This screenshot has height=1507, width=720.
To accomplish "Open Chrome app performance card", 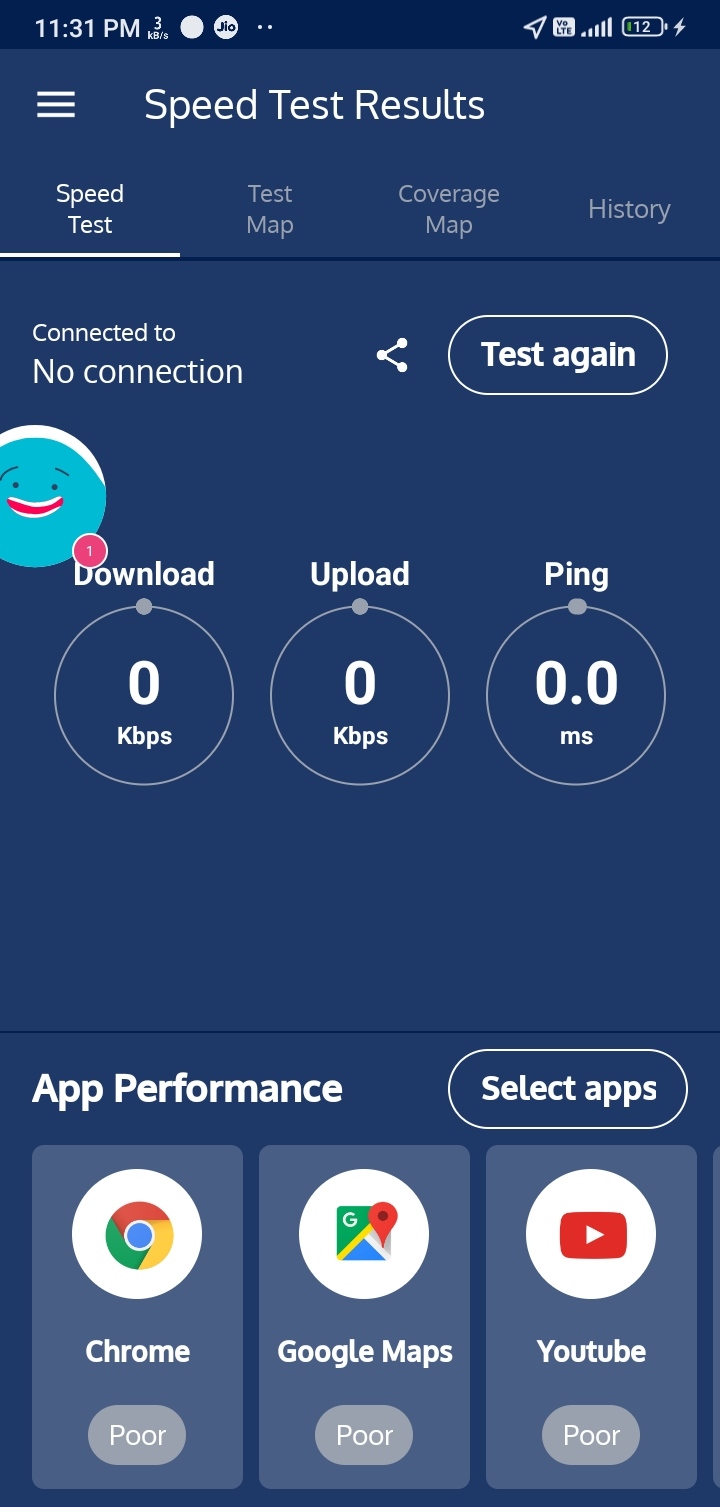I will point(138,1315).
